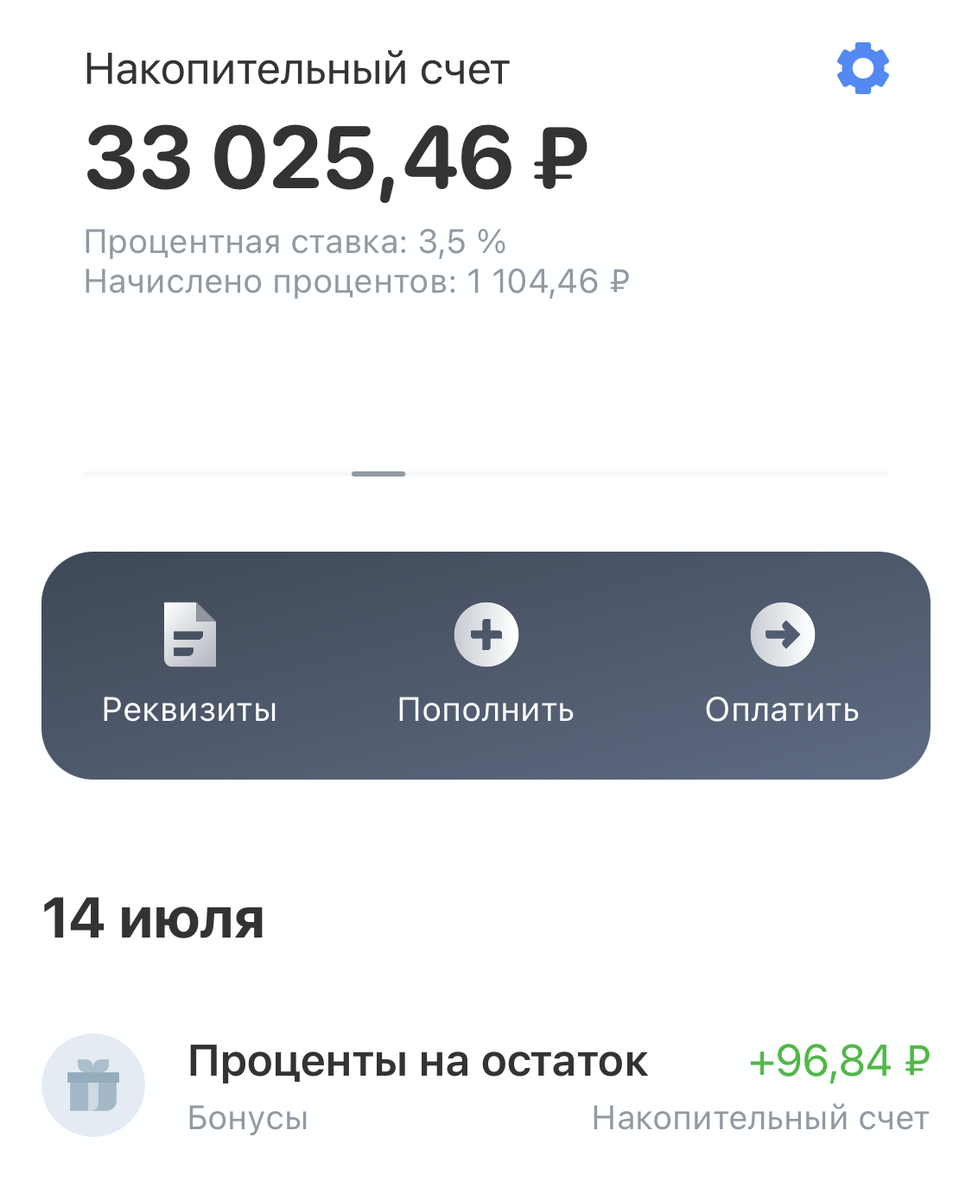The image size is (972, 1200).
Task: Open the Проценты на остаток transaction
Action: 418,1062
